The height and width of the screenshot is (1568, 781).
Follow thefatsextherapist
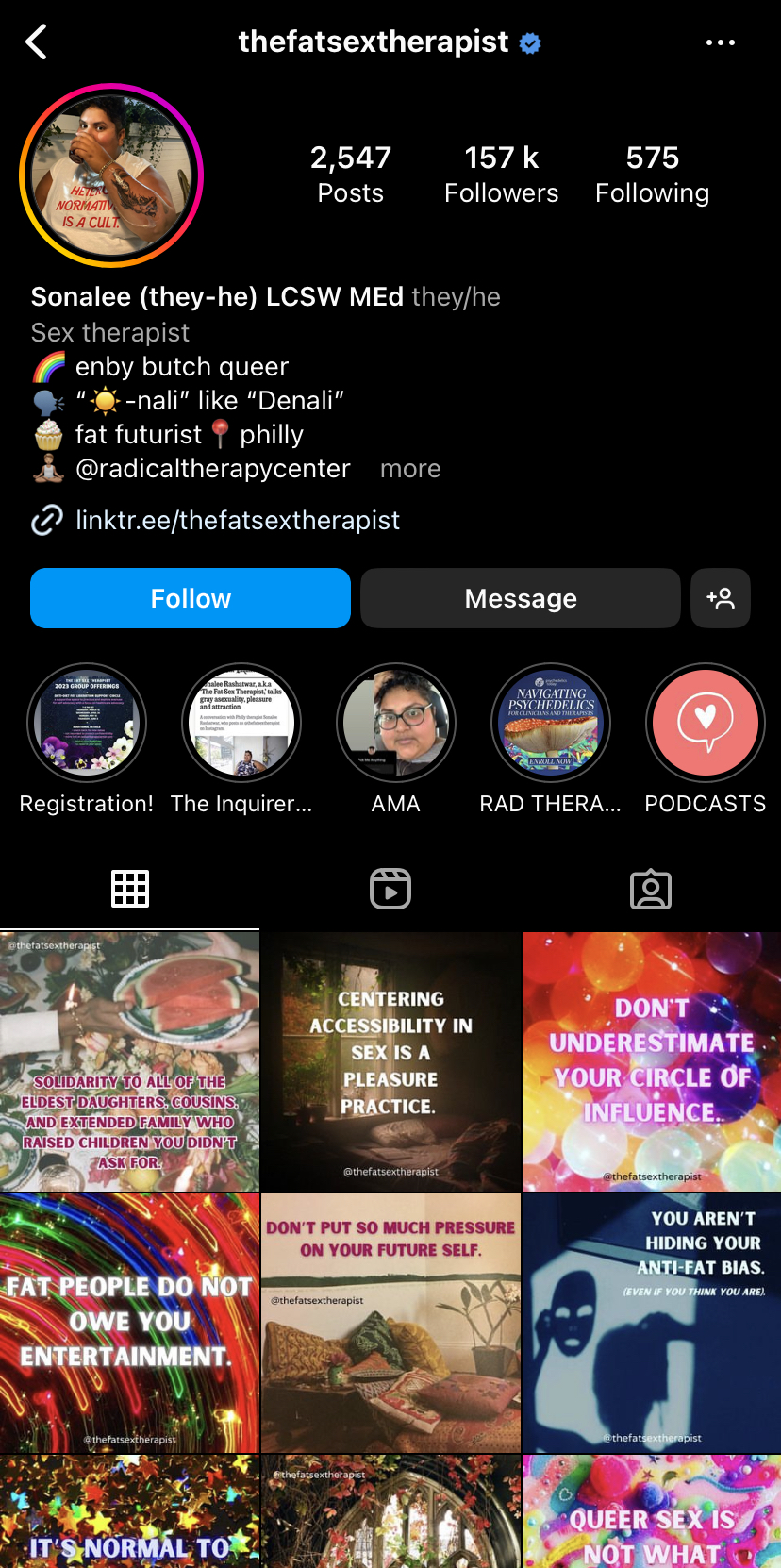click(x=191, y=598)
